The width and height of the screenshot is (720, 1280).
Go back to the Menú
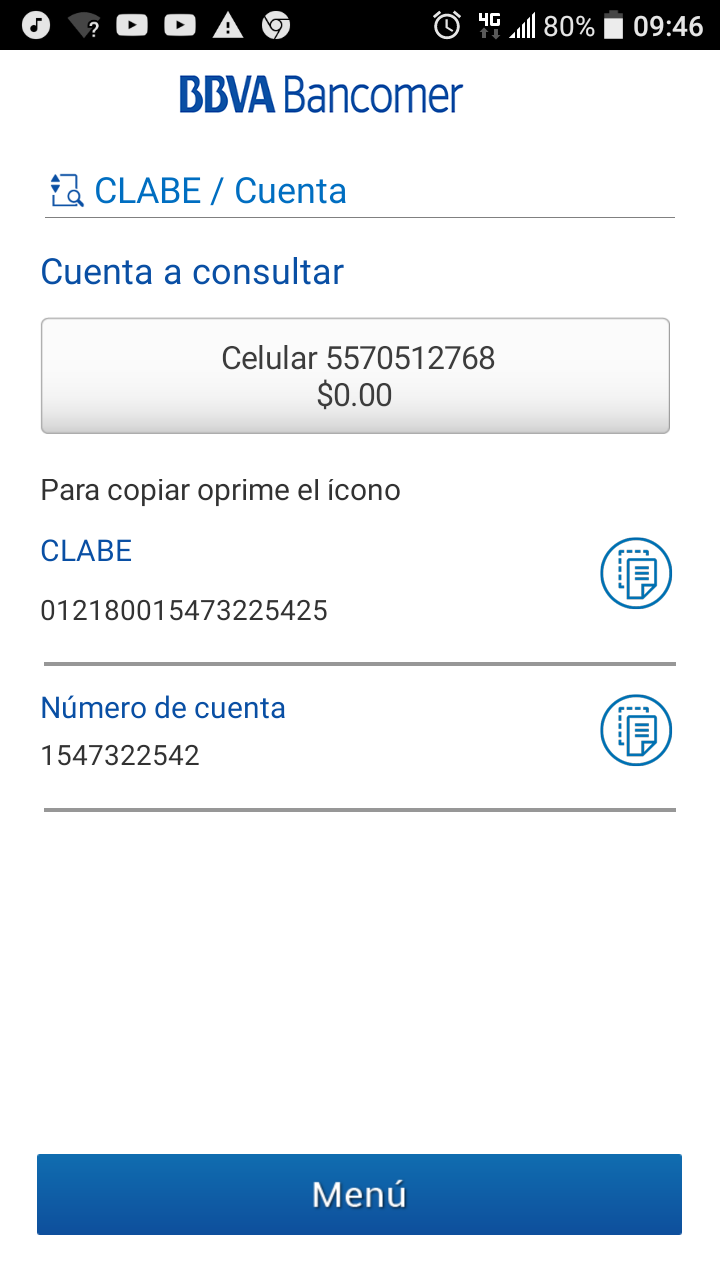click(x=359, y=1194)
